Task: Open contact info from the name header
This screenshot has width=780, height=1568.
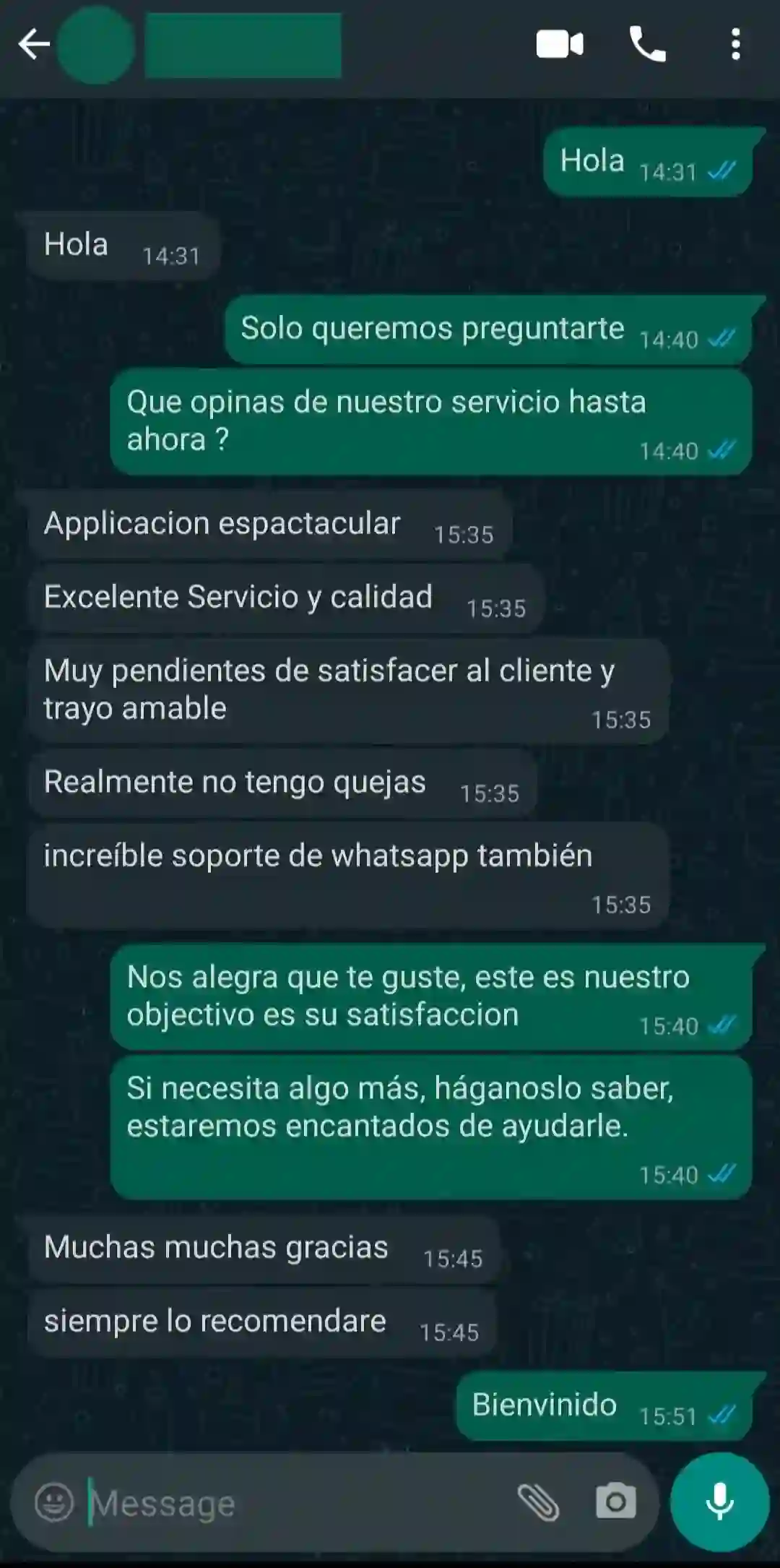Action: [x=243, y=45]
